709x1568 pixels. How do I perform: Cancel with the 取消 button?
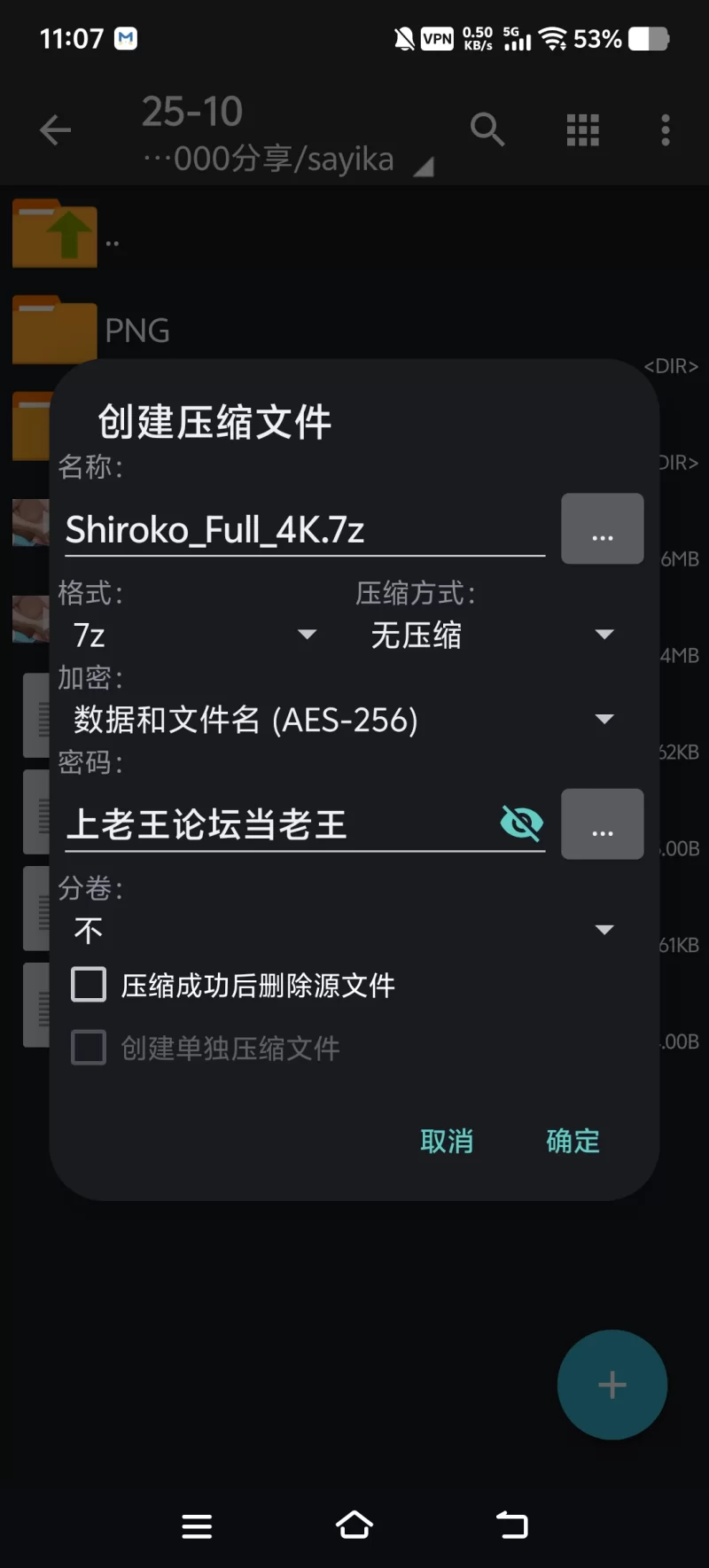tap(447, 1141)
